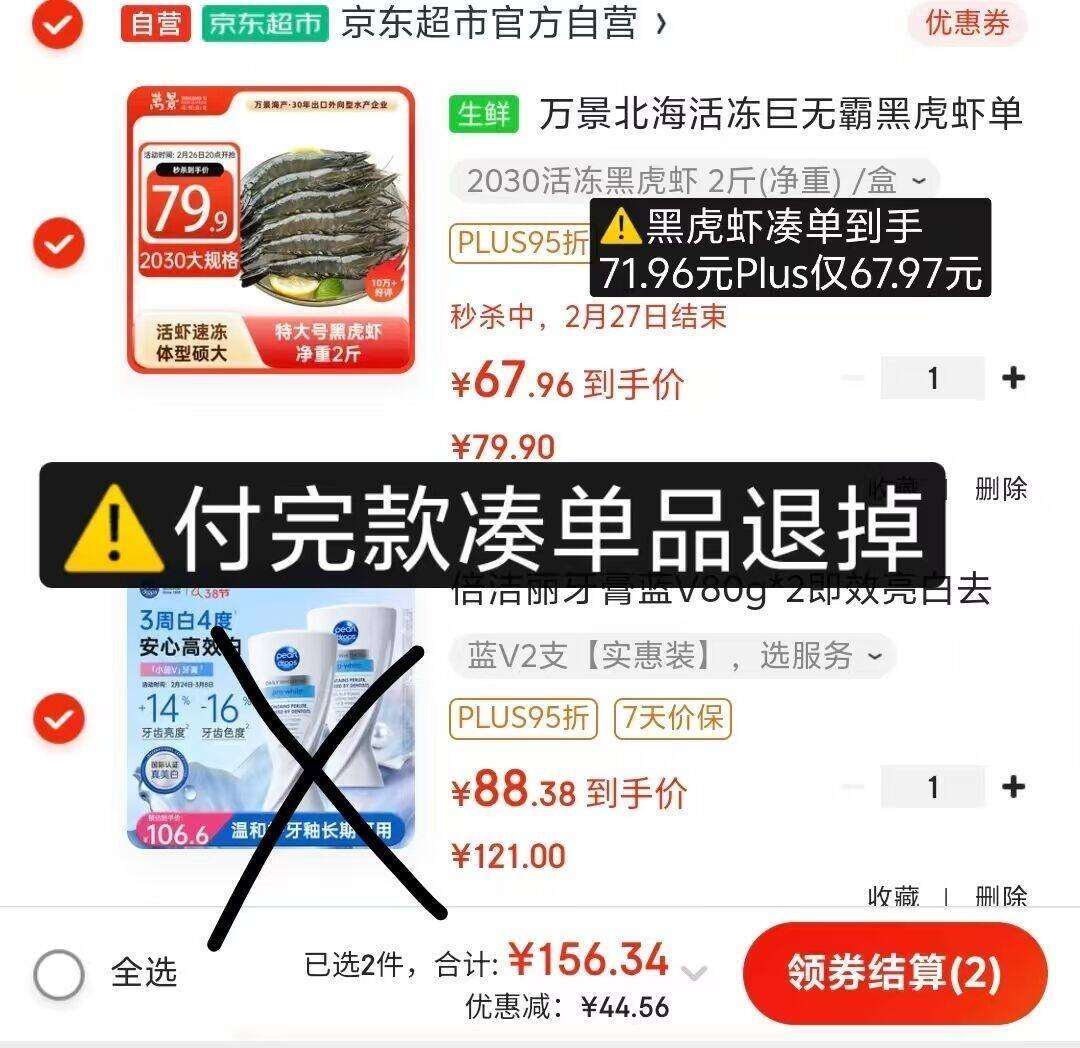Screen dimensions: 1080x1048
Task: Delete the toothpaste item via 删除
Action: [1001, 897]
